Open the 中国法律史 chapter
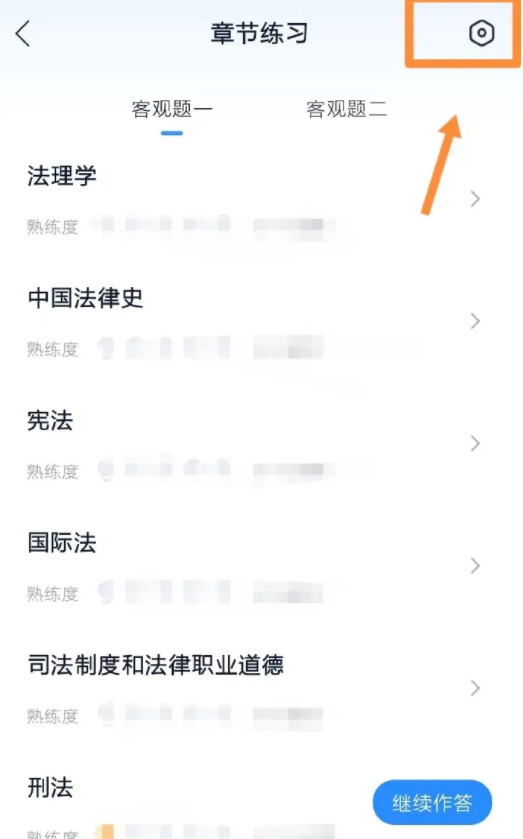The image size is (523, 839). [x=261, y=322]
